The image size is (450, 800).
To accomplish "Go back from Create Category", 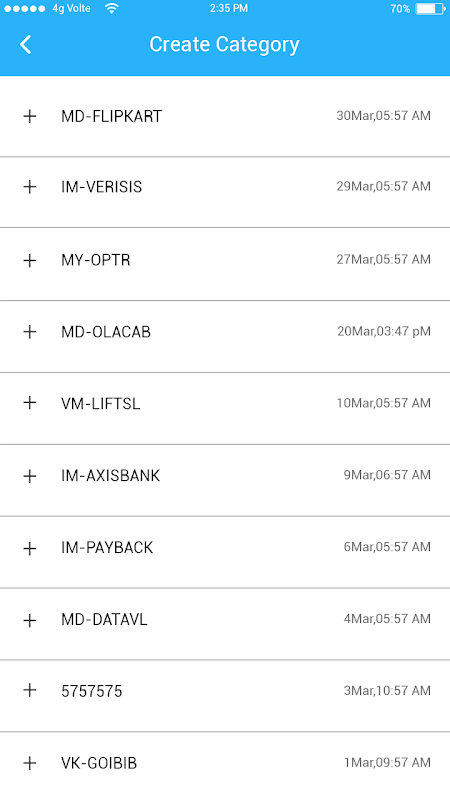I will click(26, 45).
